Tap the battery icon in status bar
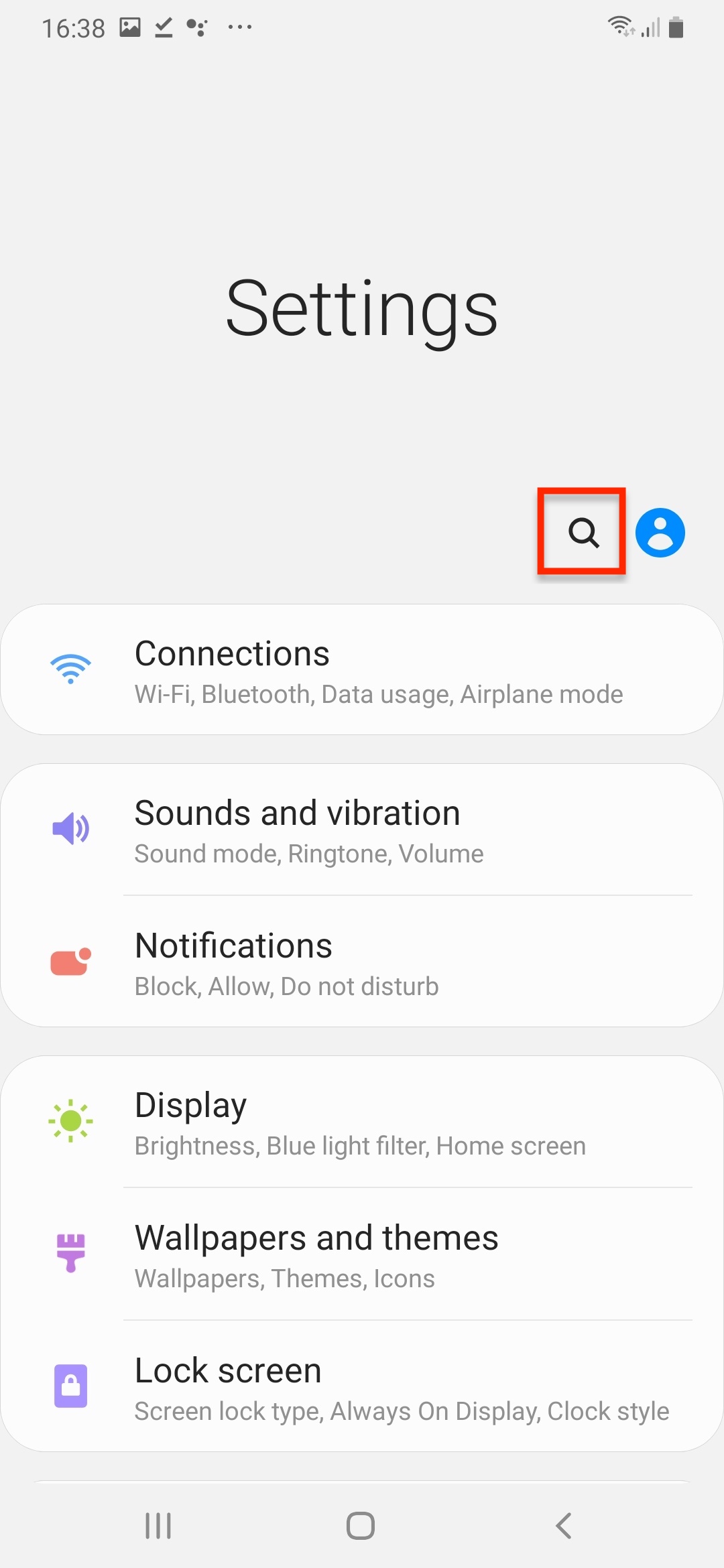The image size is (724, 1568). click(x=674, y=27)
